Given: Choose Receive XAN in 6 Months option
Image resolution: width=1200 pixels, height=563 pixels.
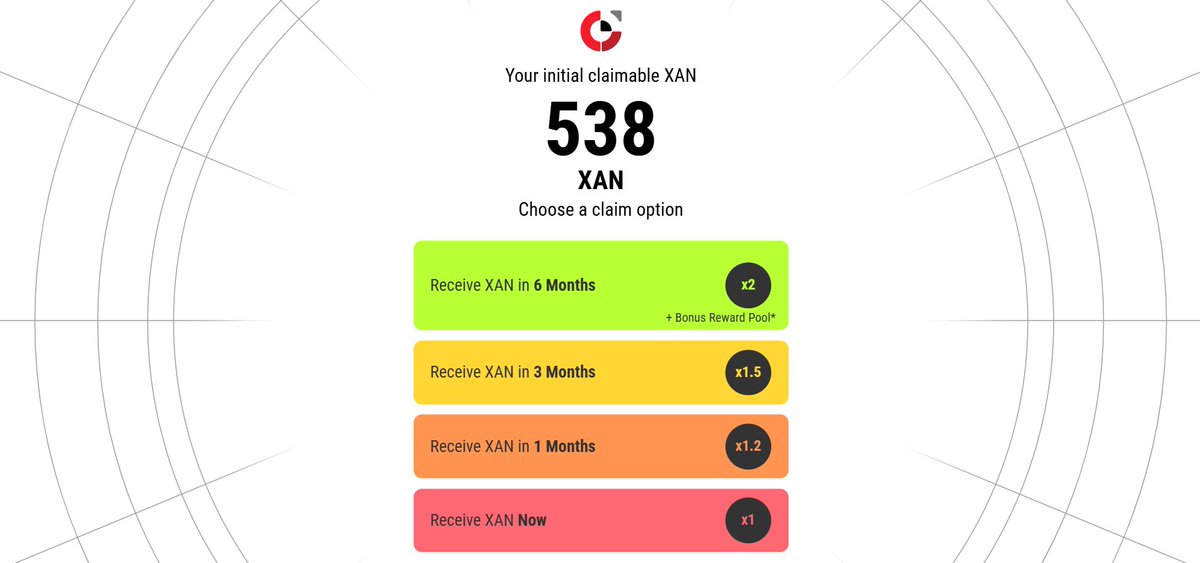Looking at the screenshot, I should click(600, 285).
